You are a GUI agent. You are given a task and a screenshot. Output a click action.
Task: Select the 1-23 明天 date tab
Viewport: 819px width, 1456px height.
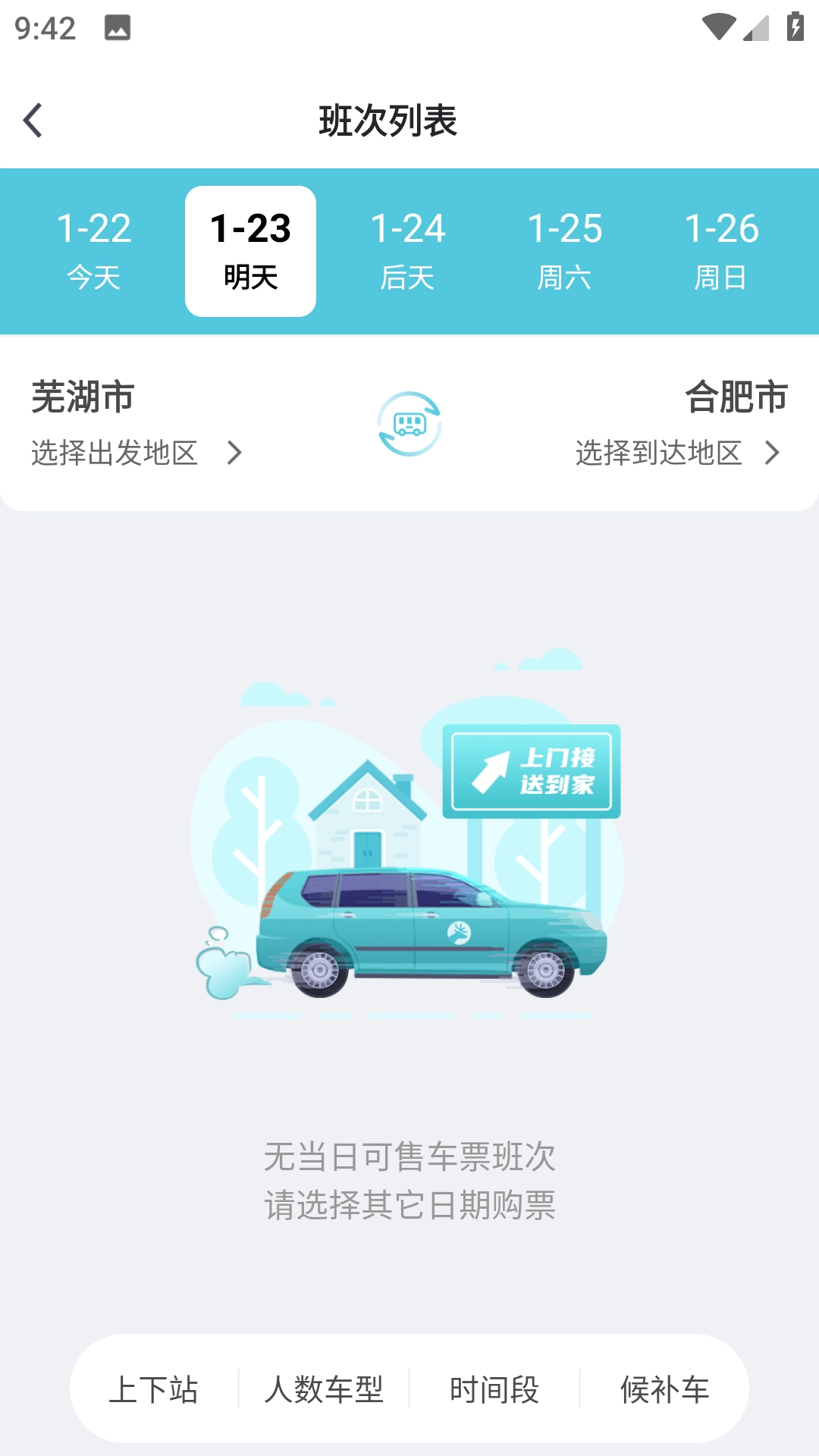(250, 251)
